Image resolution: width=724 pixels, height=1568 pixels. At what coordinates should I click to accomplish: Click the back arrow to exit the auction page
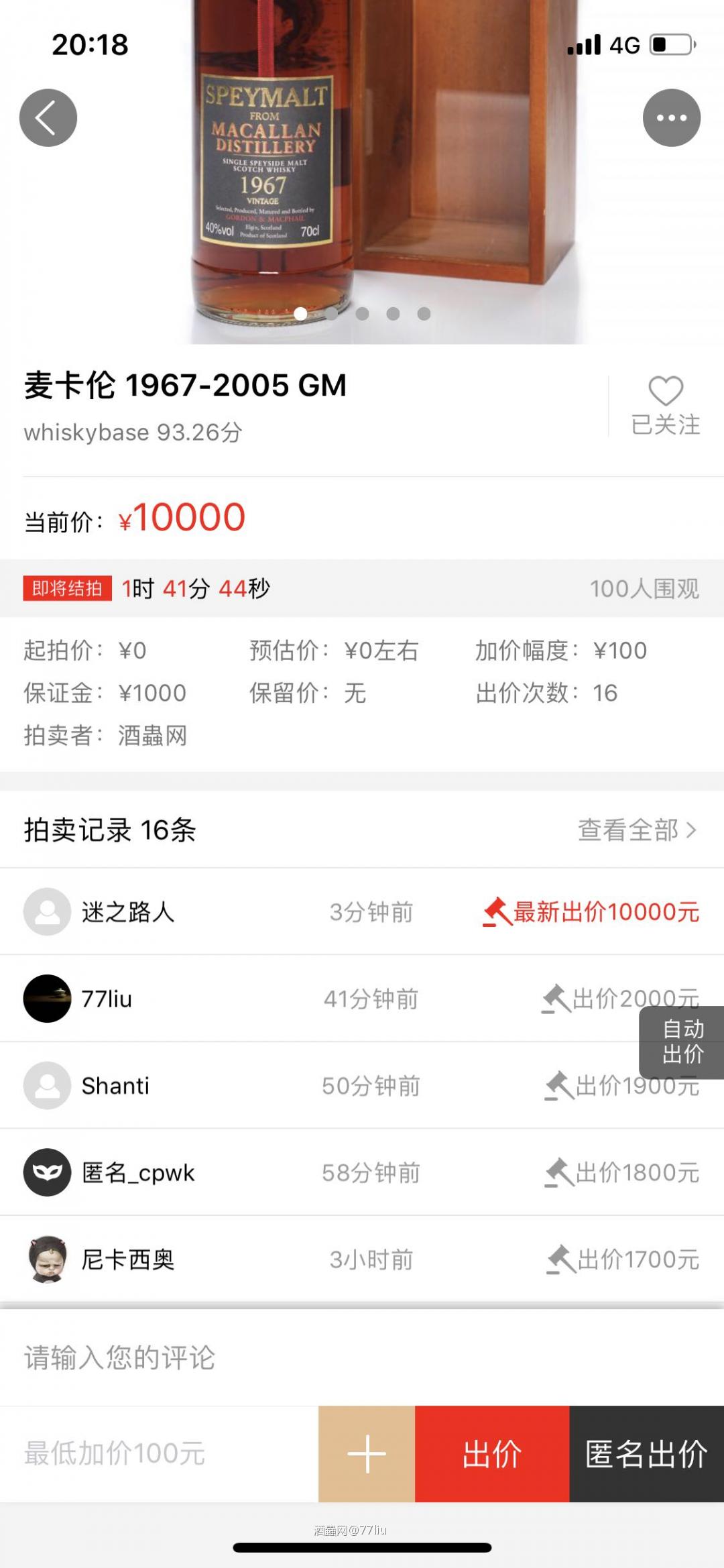[x=47, y=117]
